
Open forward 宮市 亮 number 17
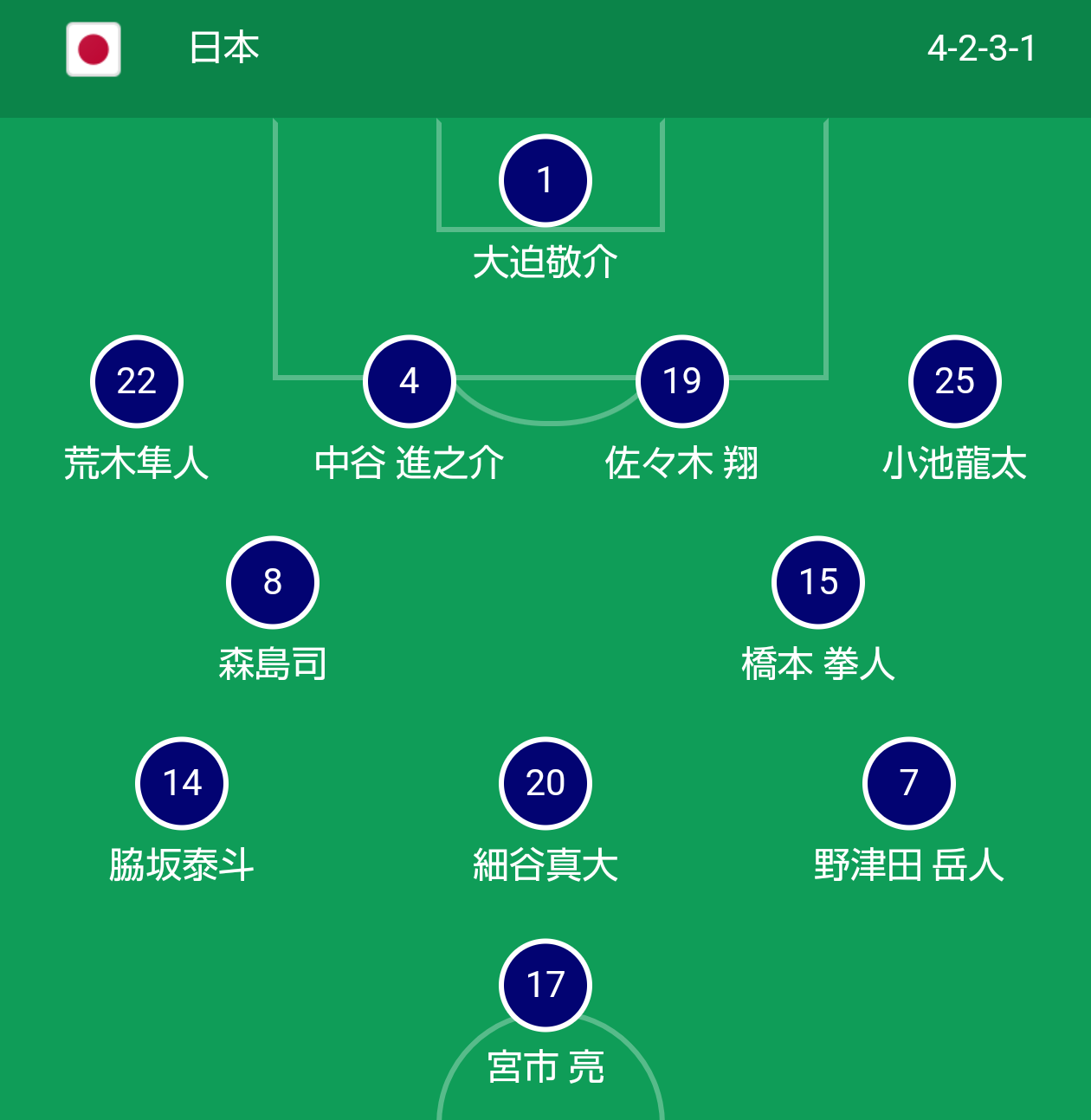point(545,985)
